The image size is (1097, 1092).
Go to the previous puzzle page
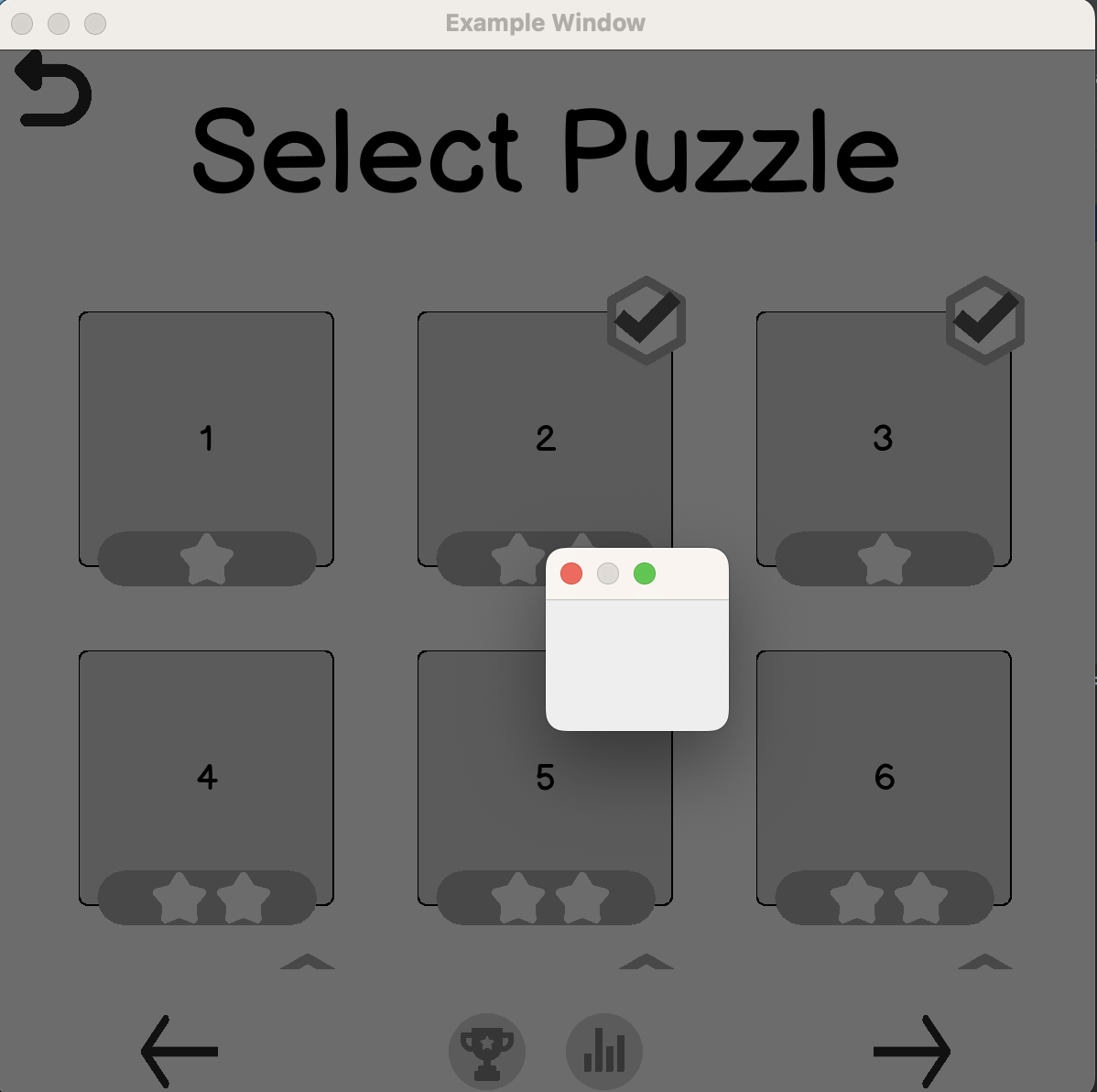(179, 1051)
